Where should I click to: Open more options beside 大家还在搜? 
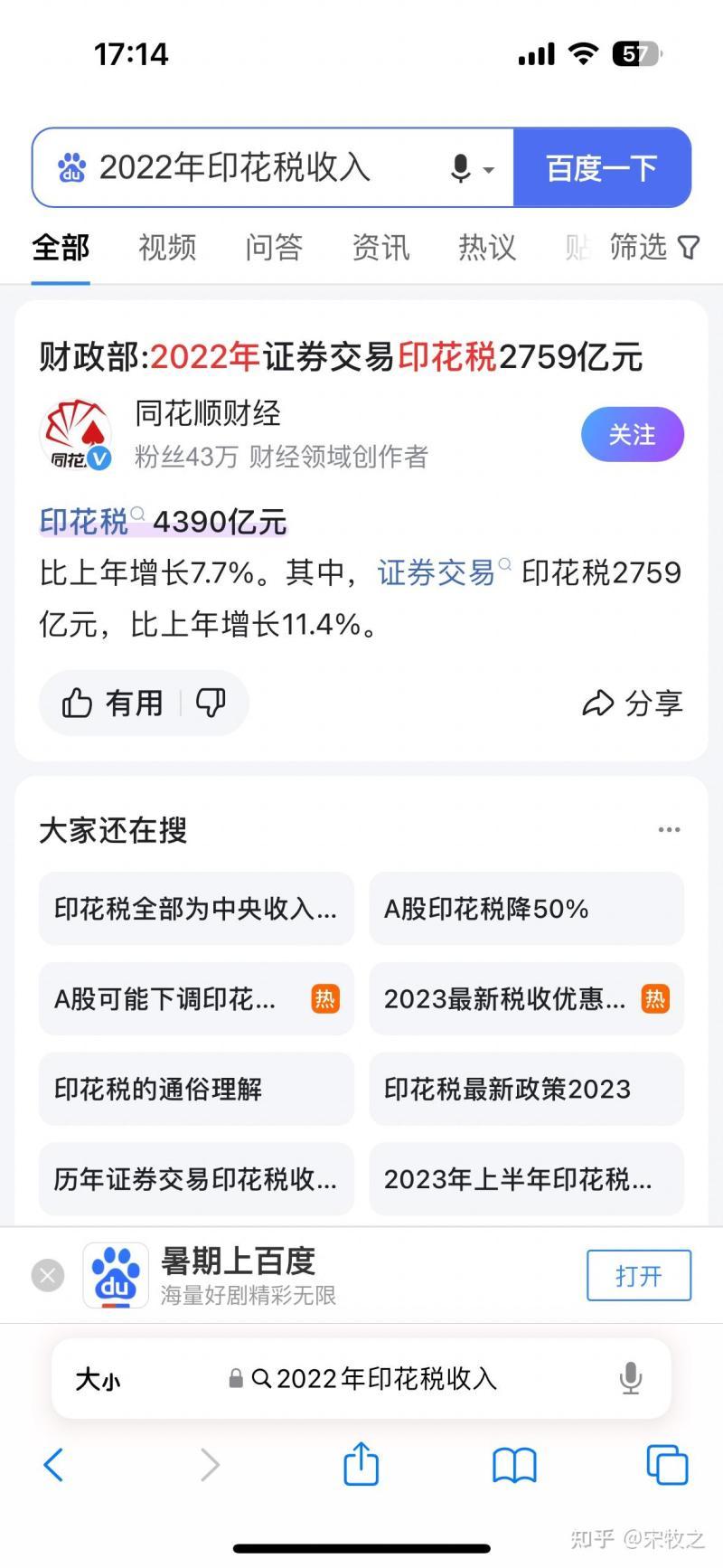click(669, 829)
